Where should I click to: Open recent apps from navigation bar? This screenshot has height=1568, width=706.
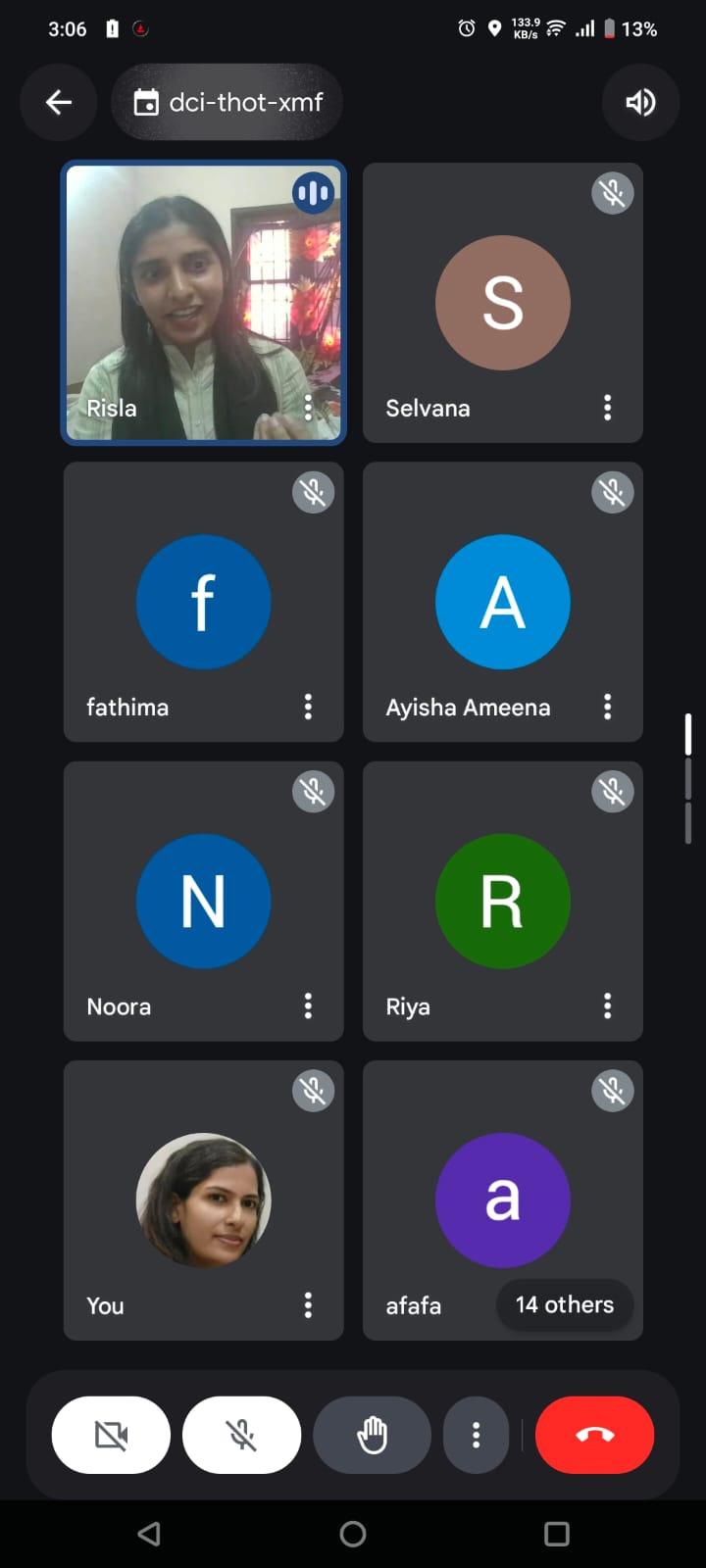(x=556, y=1534)
